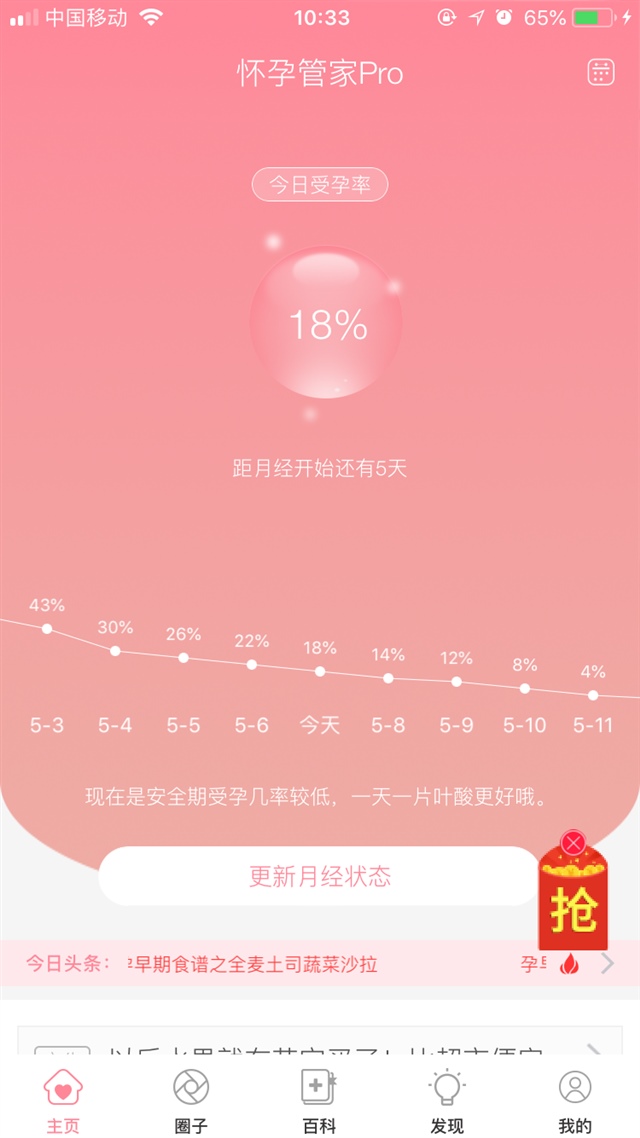640x1138 pixels.
Task: Switch to the 发现 tab
Action: pyautogui.click(x=447, y=1100)
